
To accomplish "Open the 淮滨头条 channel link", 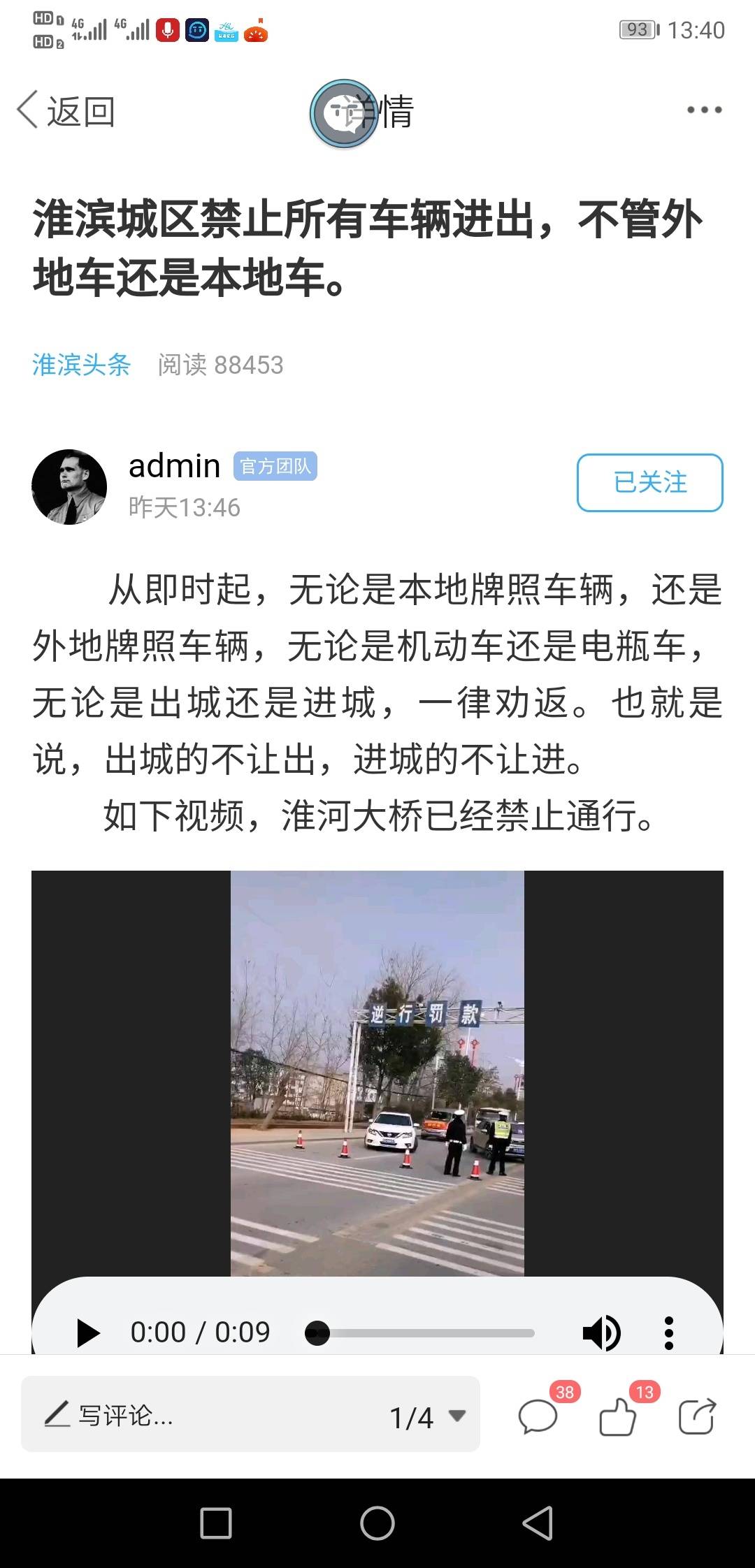I will coord(81,365).
